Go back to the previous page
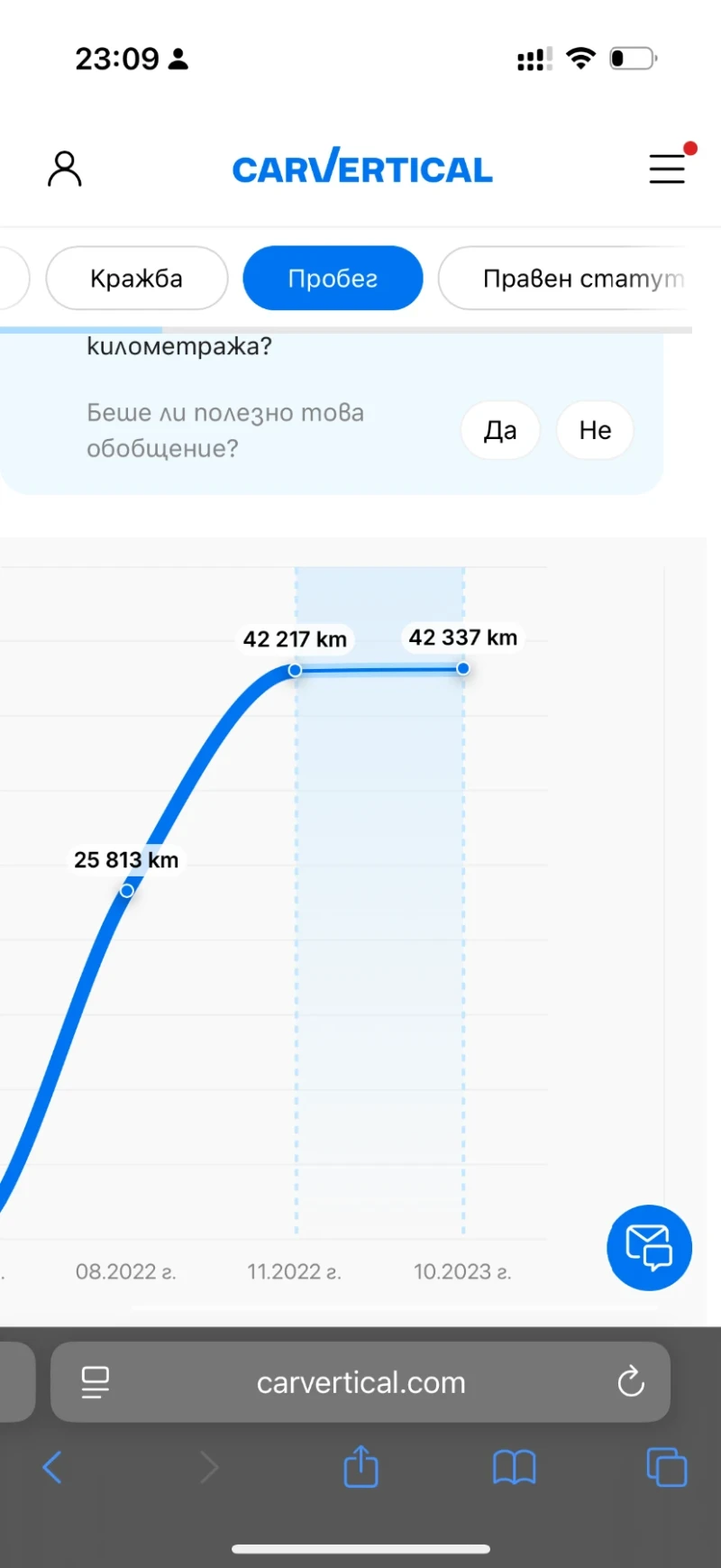The height and width of the screenshot is (1568, 721). point(53,1467)
